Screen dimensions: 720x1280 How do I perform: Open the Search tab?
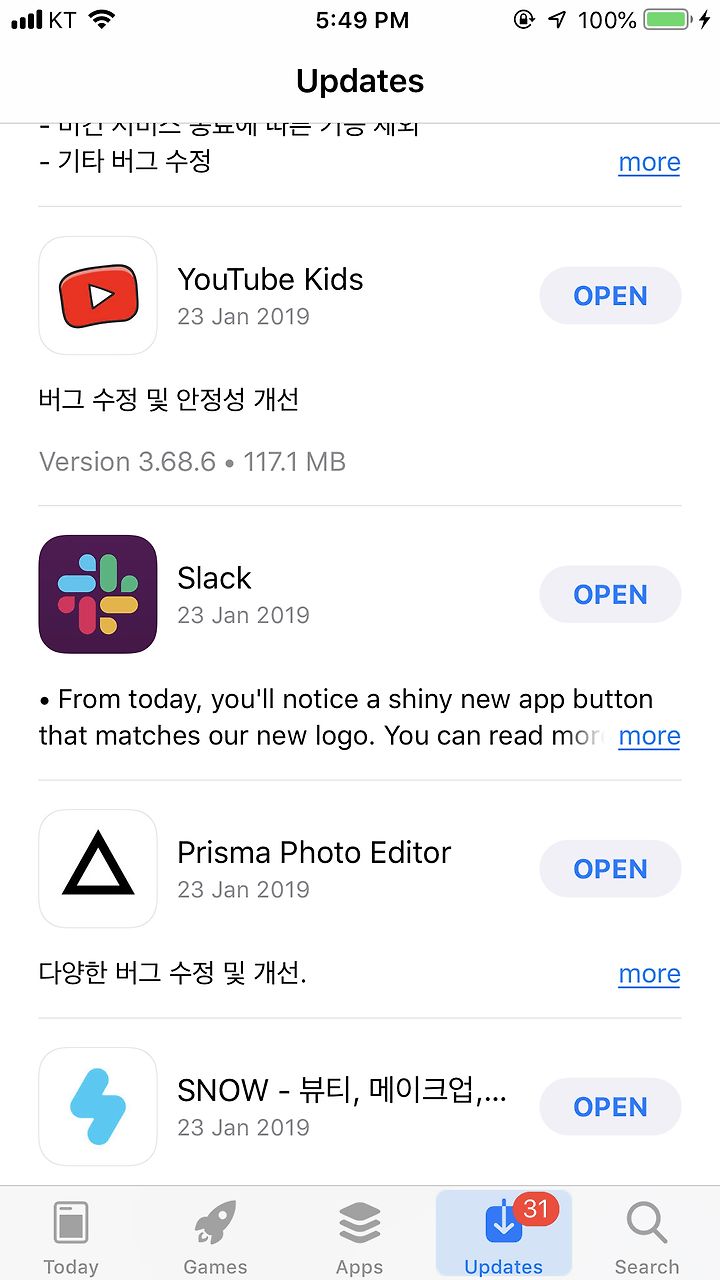click(x=647, y=1236)
